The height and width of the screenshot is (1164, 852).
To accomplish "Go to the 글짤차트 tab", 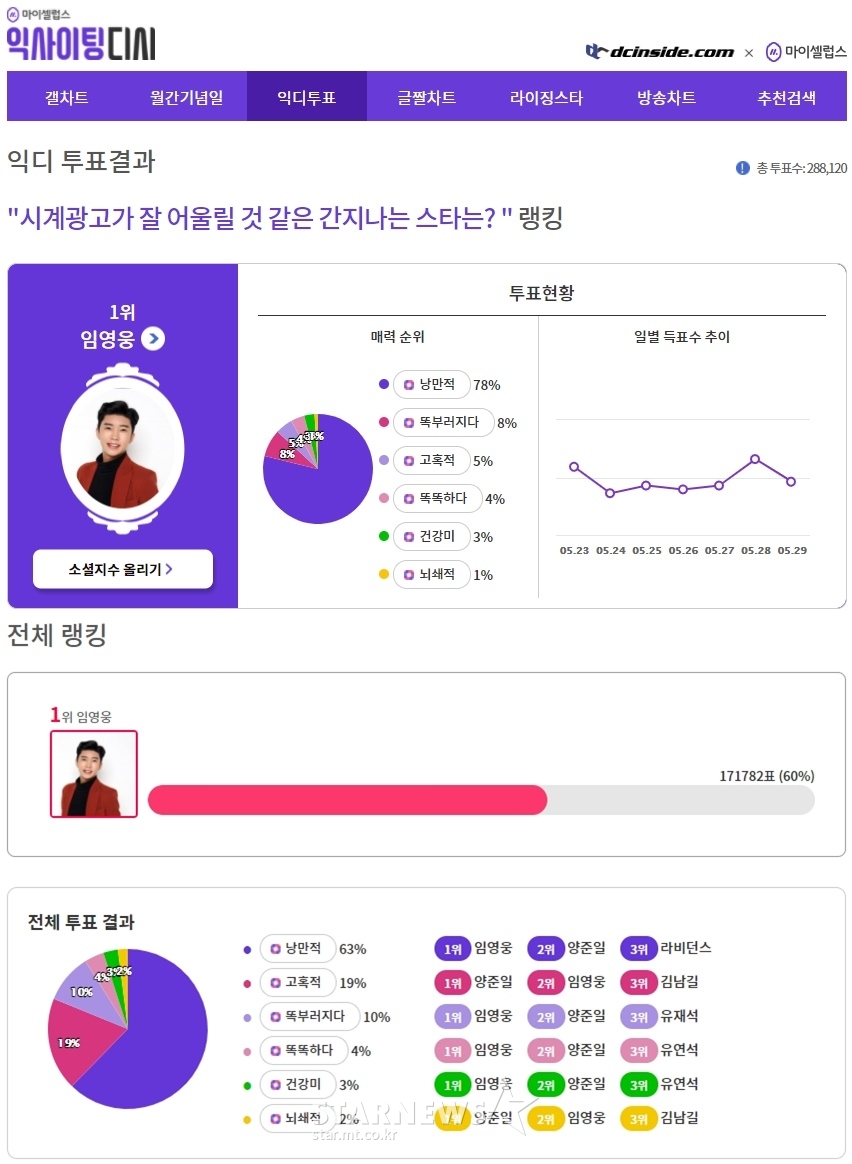I will coord(427,97).
